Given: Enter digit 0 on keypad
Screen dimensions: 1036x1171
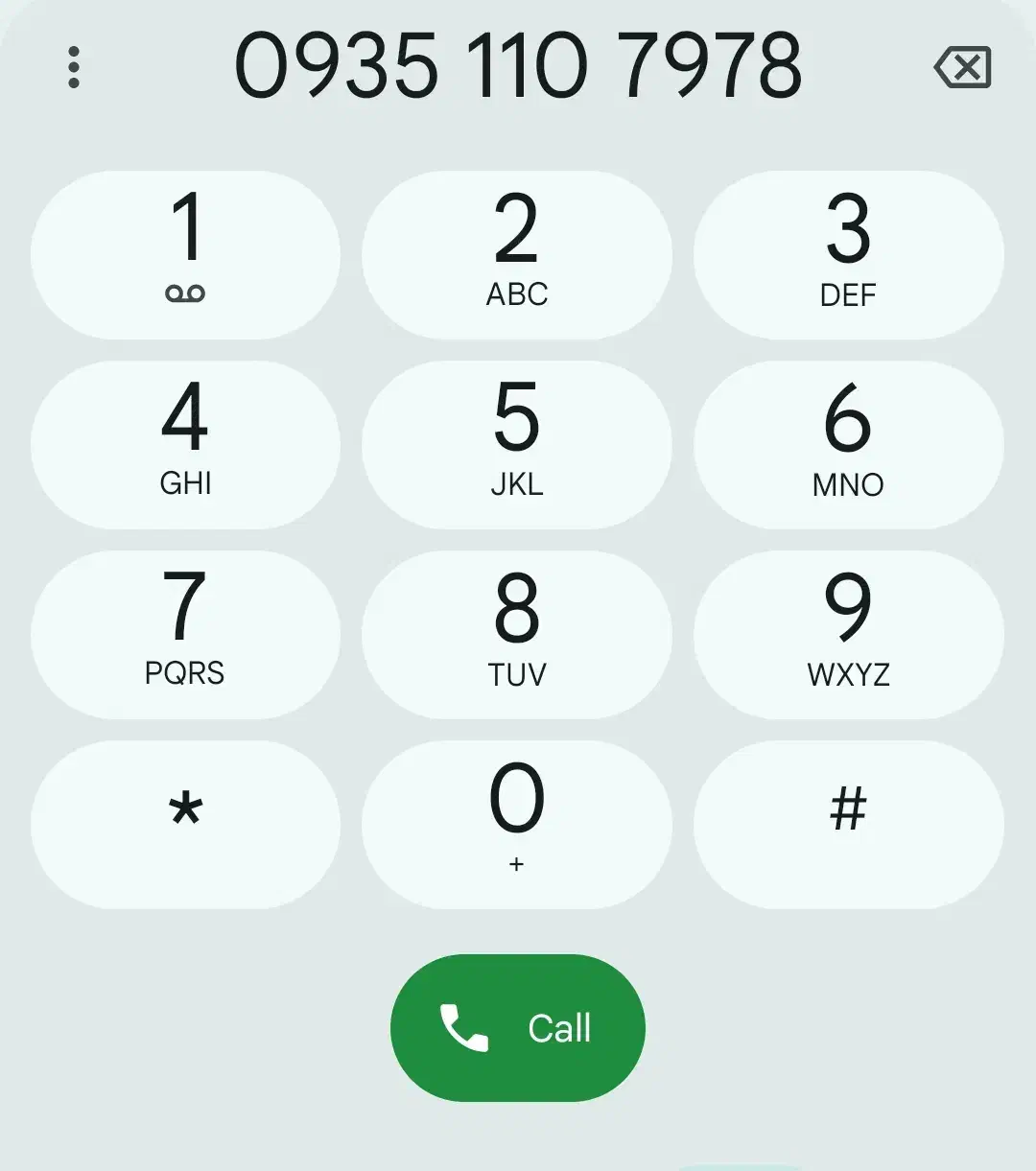Looking at the screenshot, I should tap(517, 824).
